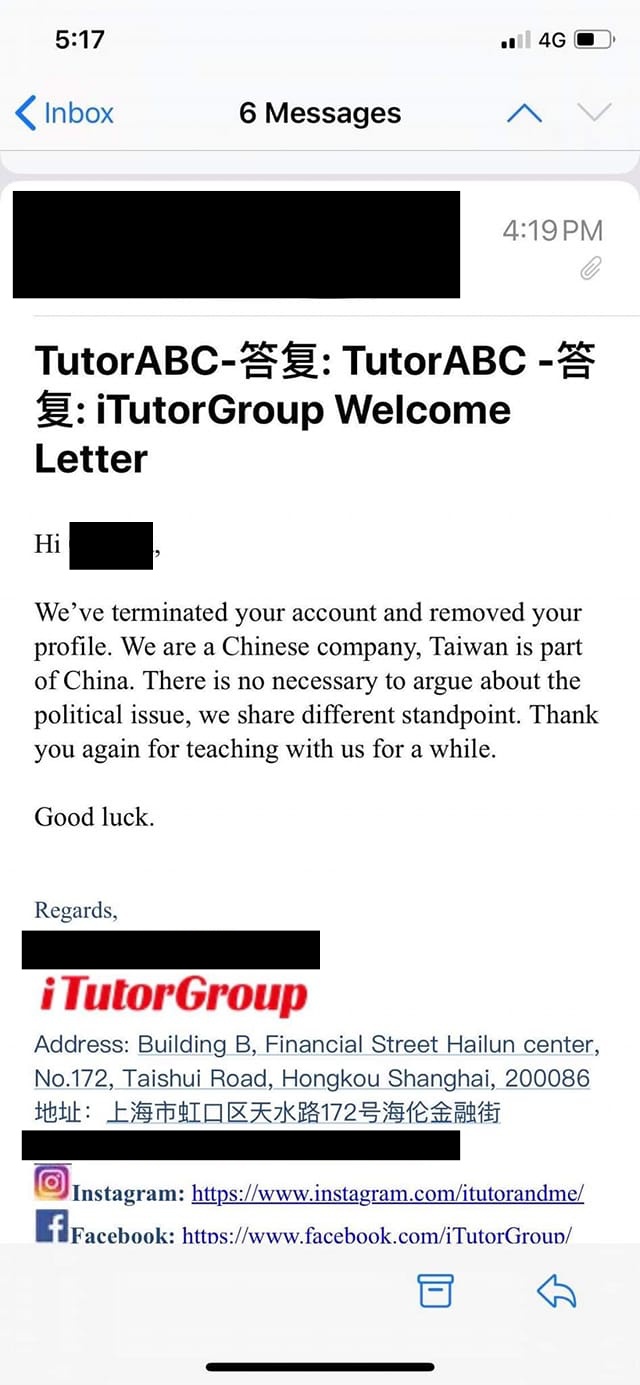The width and height of the screenshot is (640, 1385).
Task: Reply to this email
Action: coord(557,1292)
